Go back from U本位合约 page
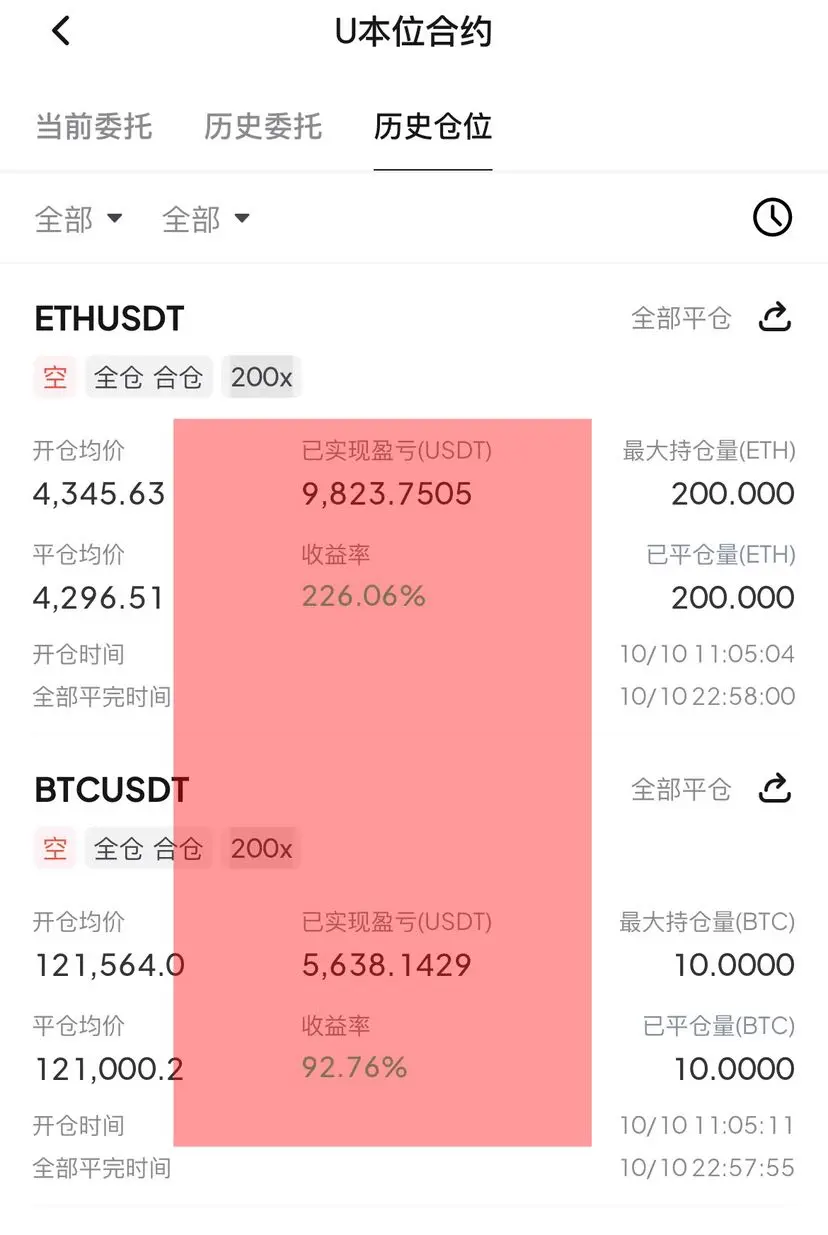The width and height of the screenshot is (828, 1235). click(x=61, y=31)
